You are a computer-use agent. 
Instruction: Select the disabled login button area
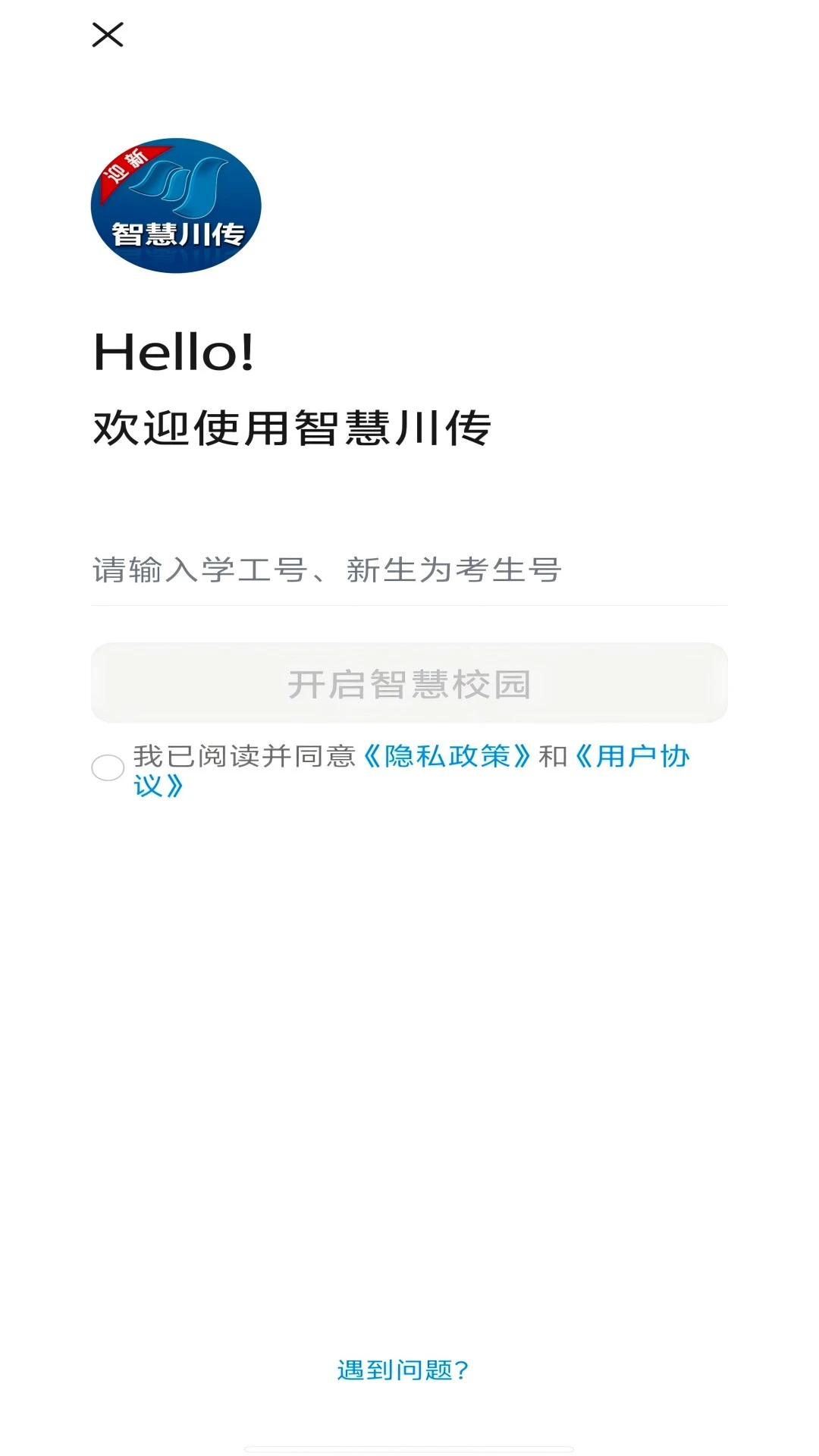coord(409,685)
